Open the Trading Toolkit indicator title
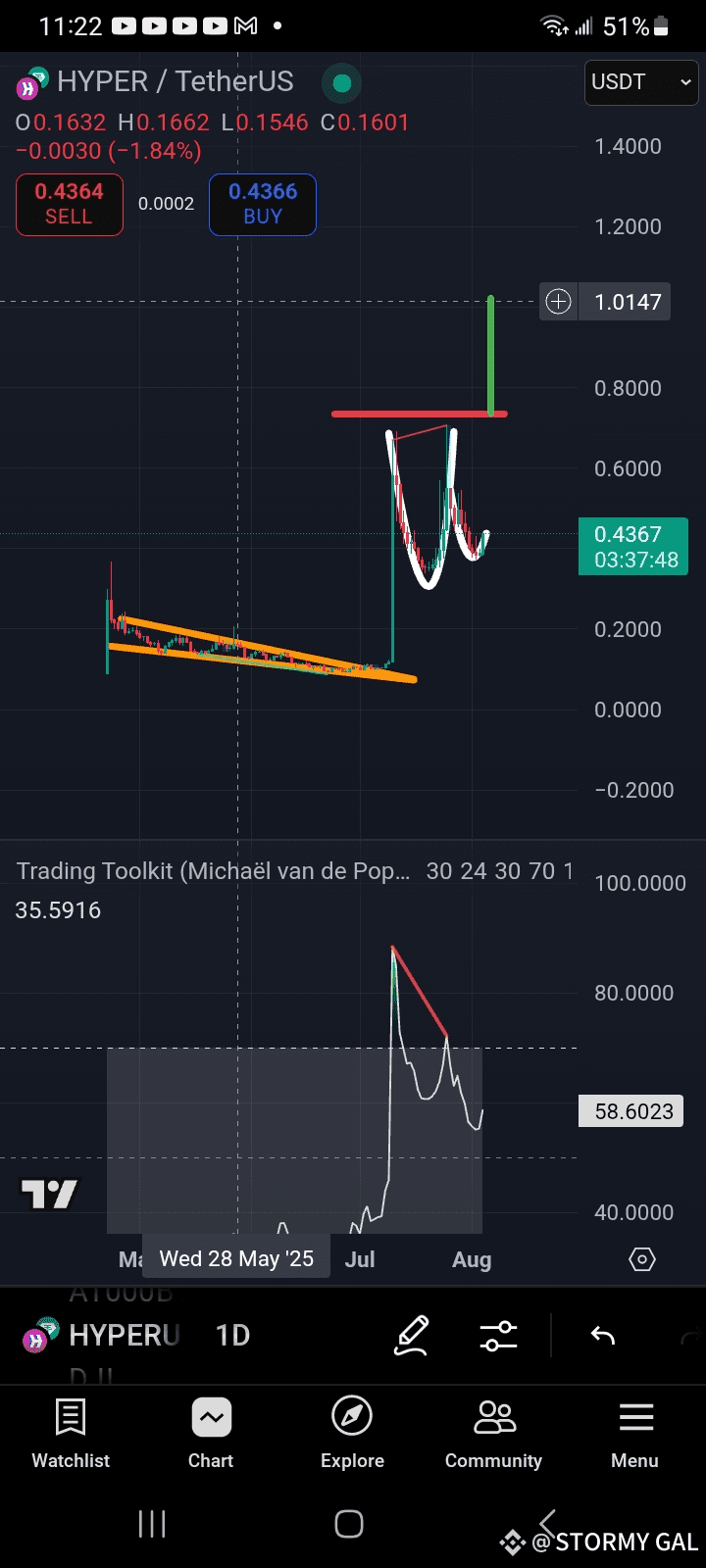The width and height of the screenshot is (706, 1568). (x=213, y=871)
